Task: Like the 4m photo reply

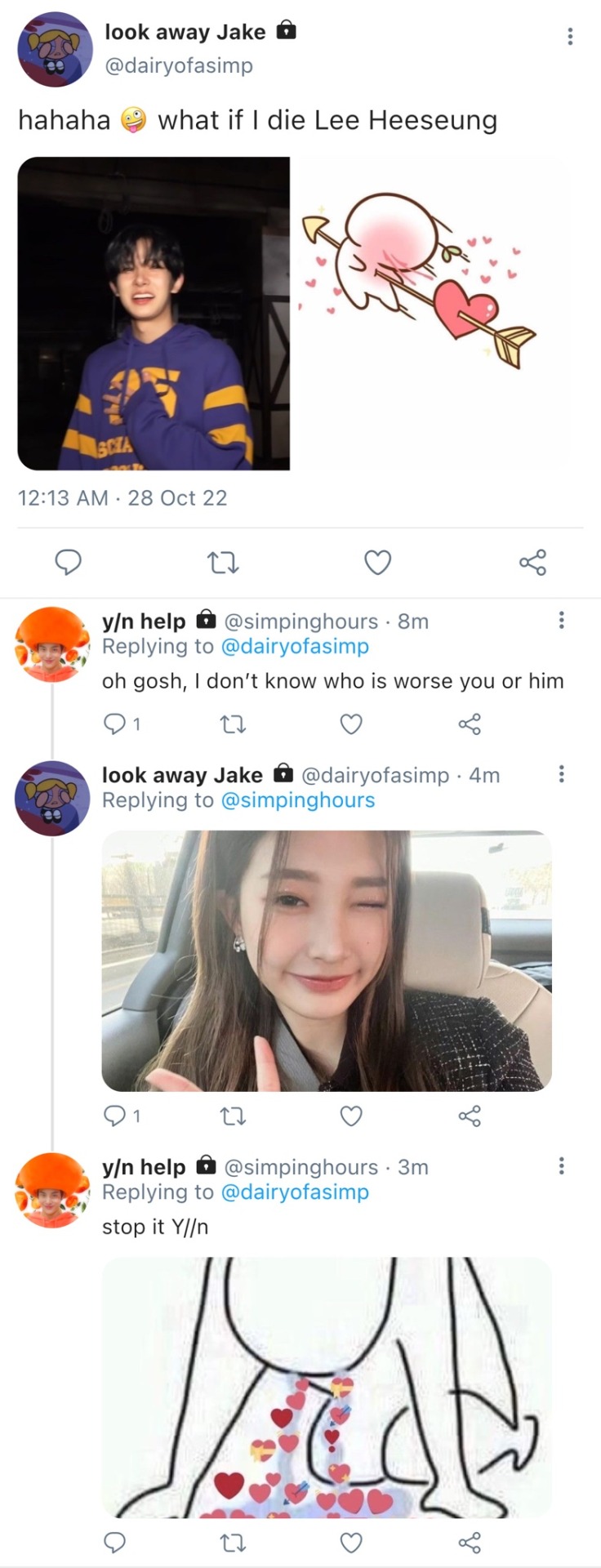Action: (351, 1116)
